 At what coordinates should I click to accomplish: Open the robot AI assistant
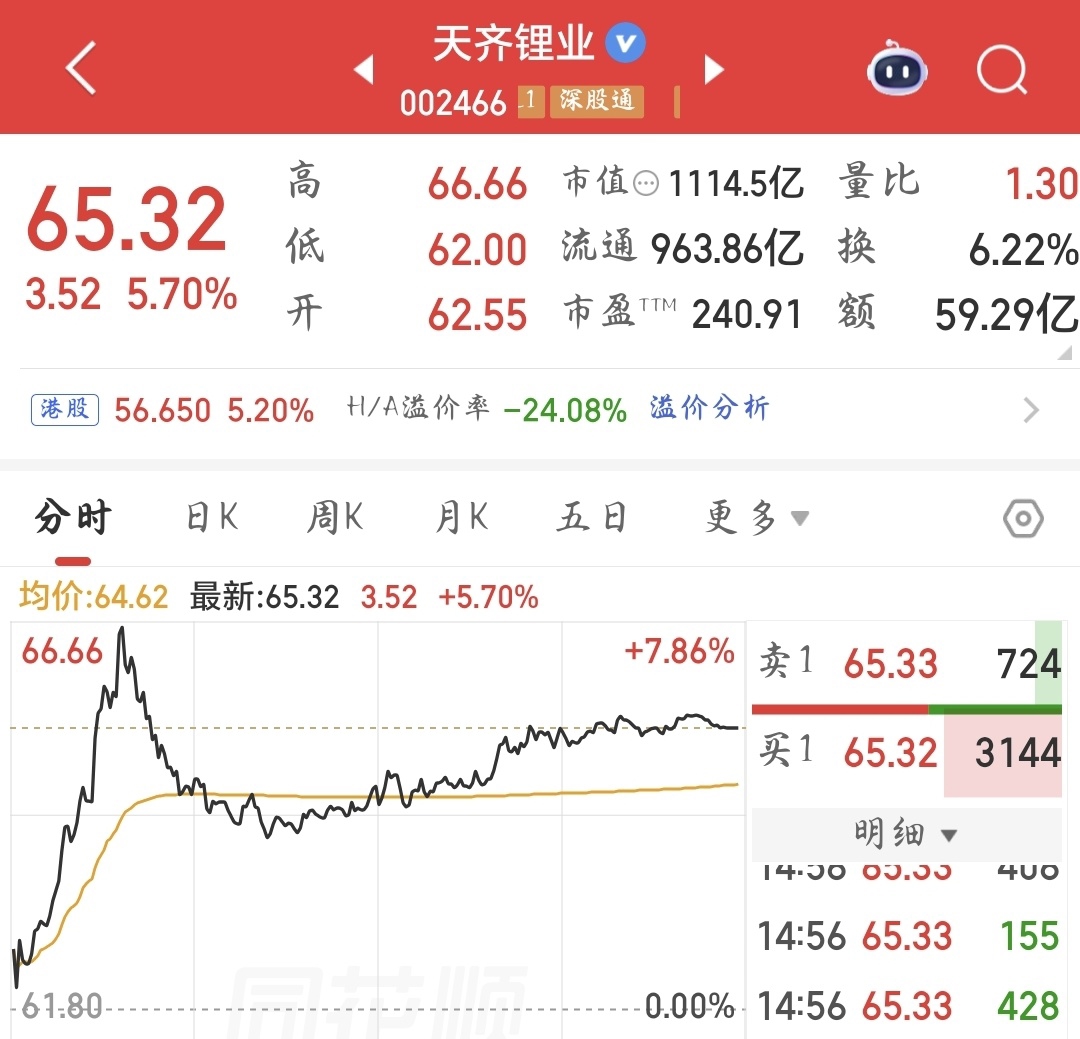tap(897, 69)
